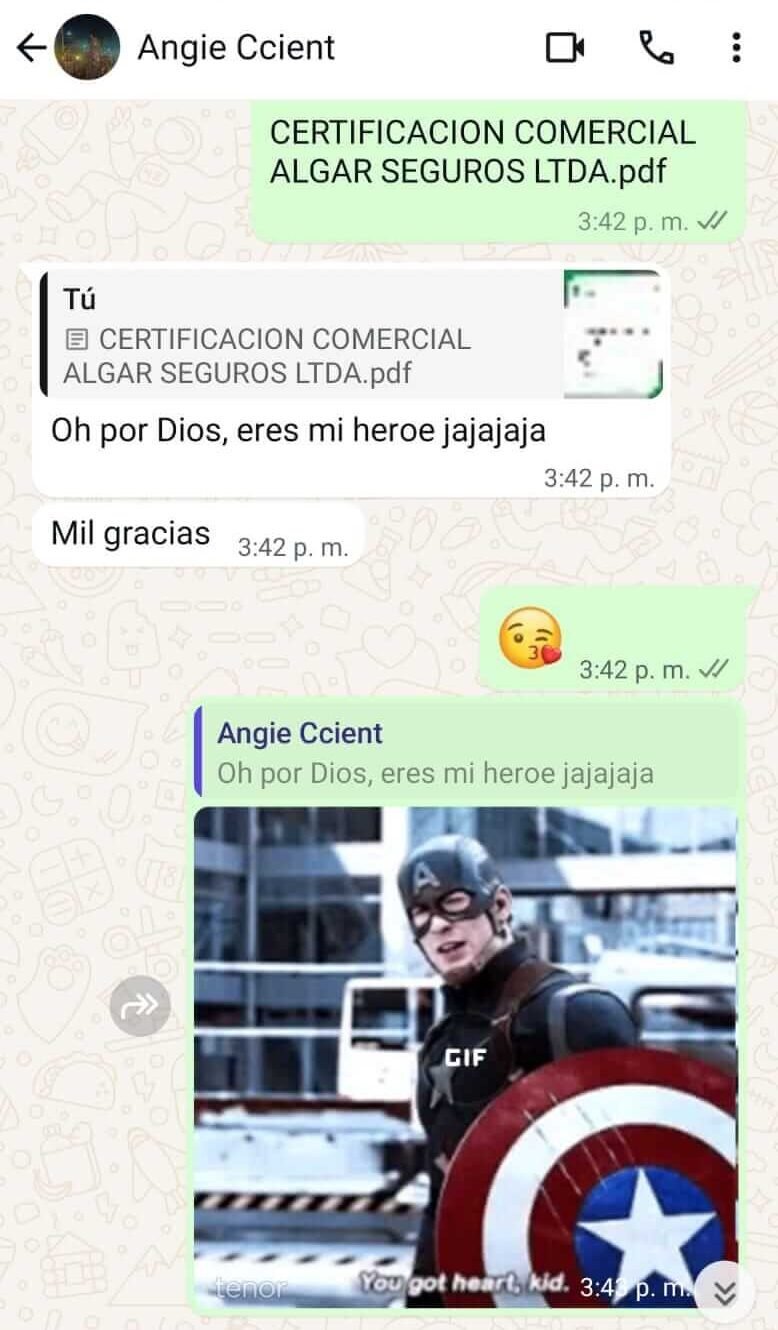Start a voice call with Angie Ccient
778x1330 pixels.
point(656,47)
